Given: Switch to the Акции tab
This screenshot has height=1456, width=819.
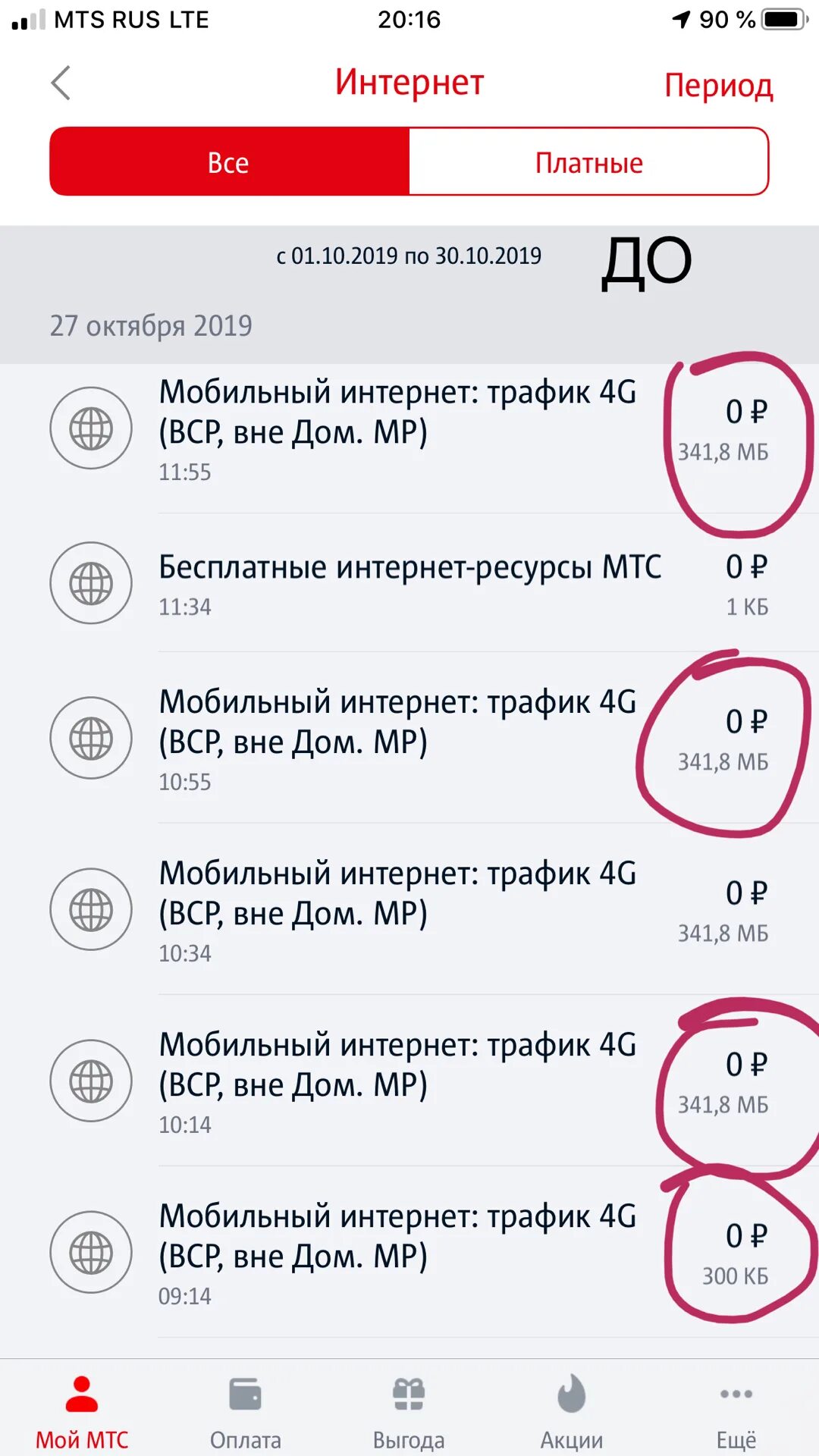Looking at the screenshot, I should [573, 1409].
